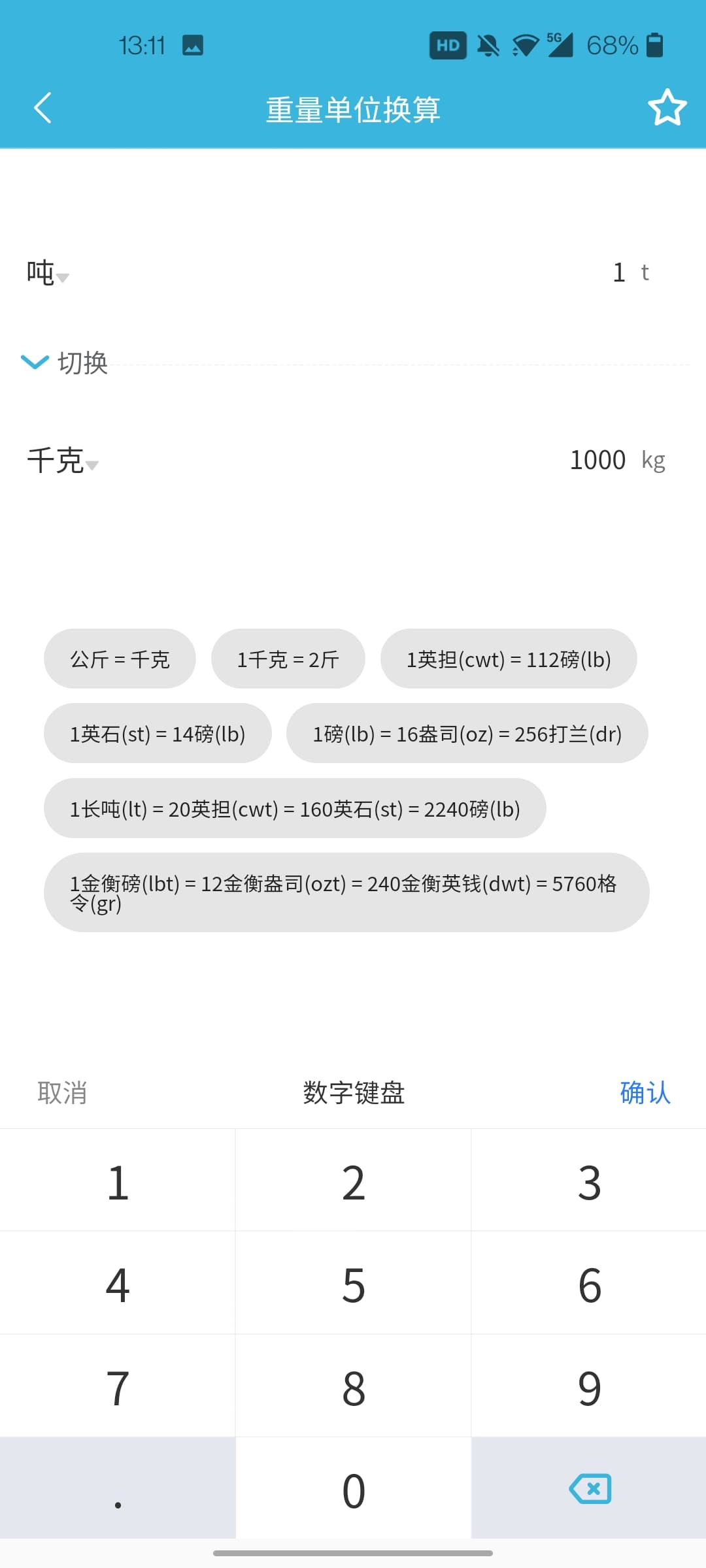
Task: Insert a decimal point on the keypad
Action: pos(118,1491)
